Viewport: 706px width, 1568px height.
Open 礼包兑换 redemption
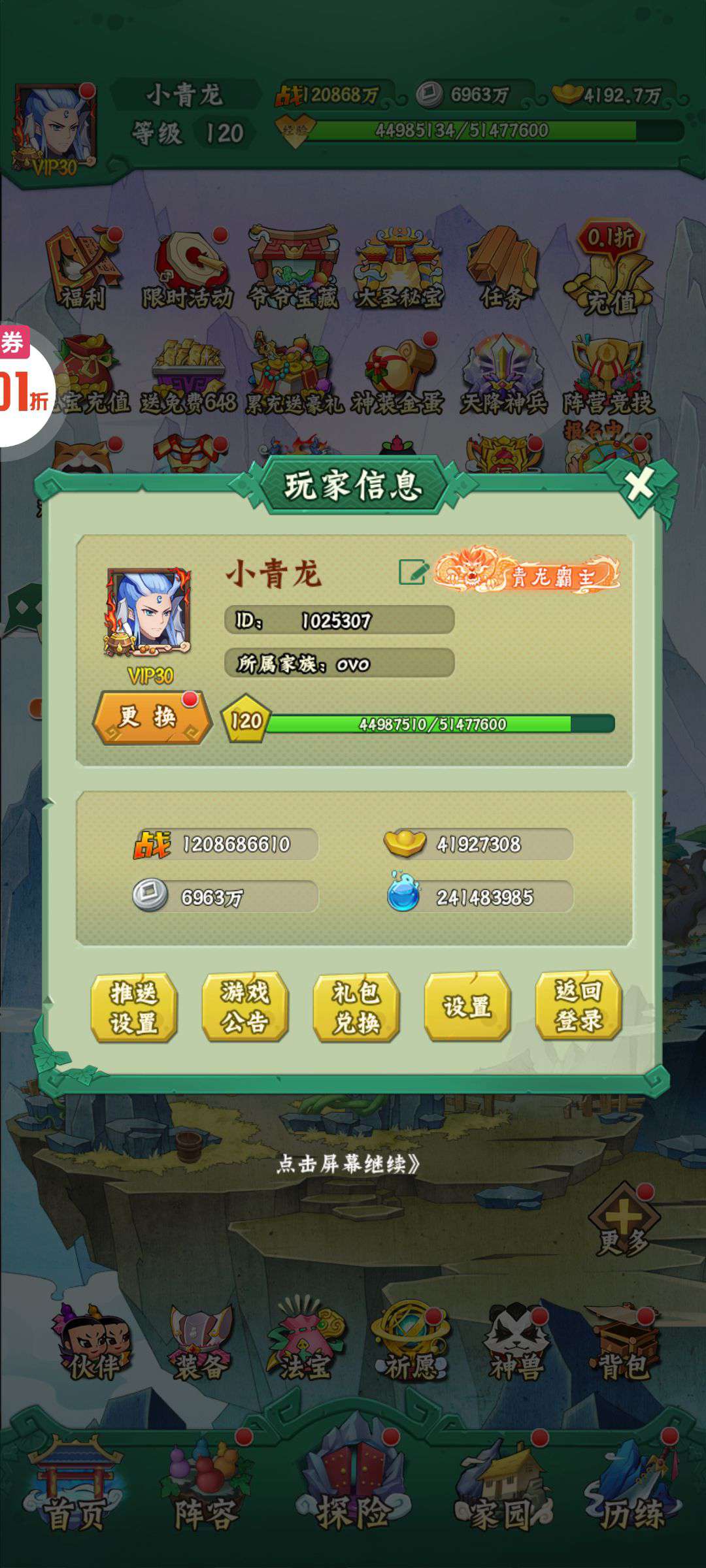tap(356, 1007)
